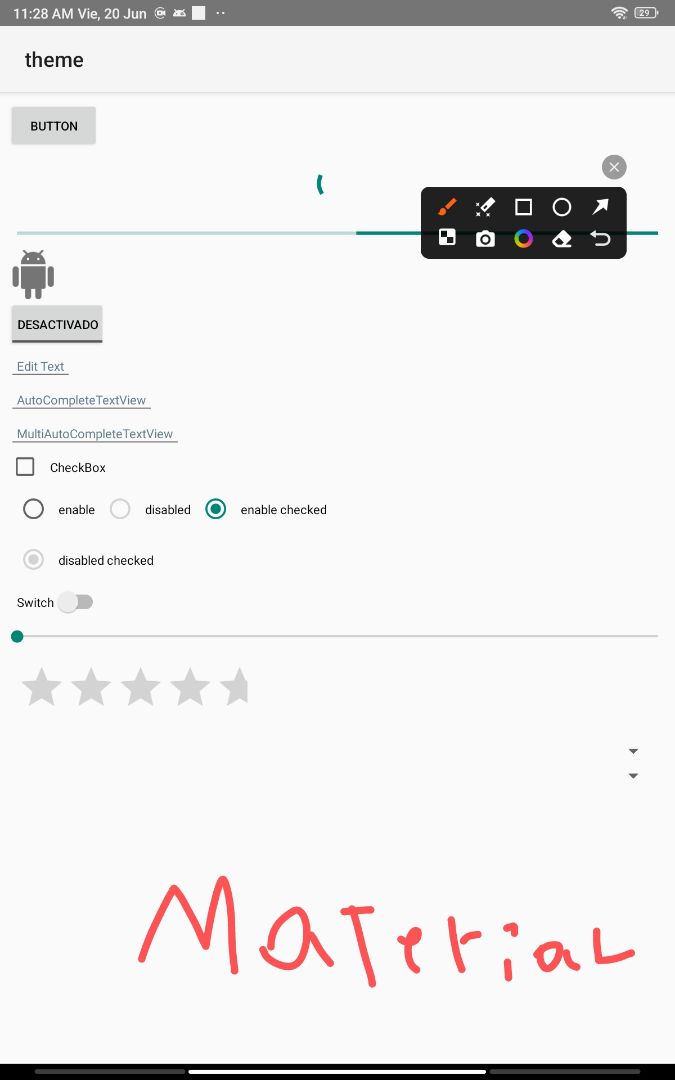The width and height of the screenshot is (675, 1080).
Task: Undo the last drawing stroke
Action: (600, 239)
